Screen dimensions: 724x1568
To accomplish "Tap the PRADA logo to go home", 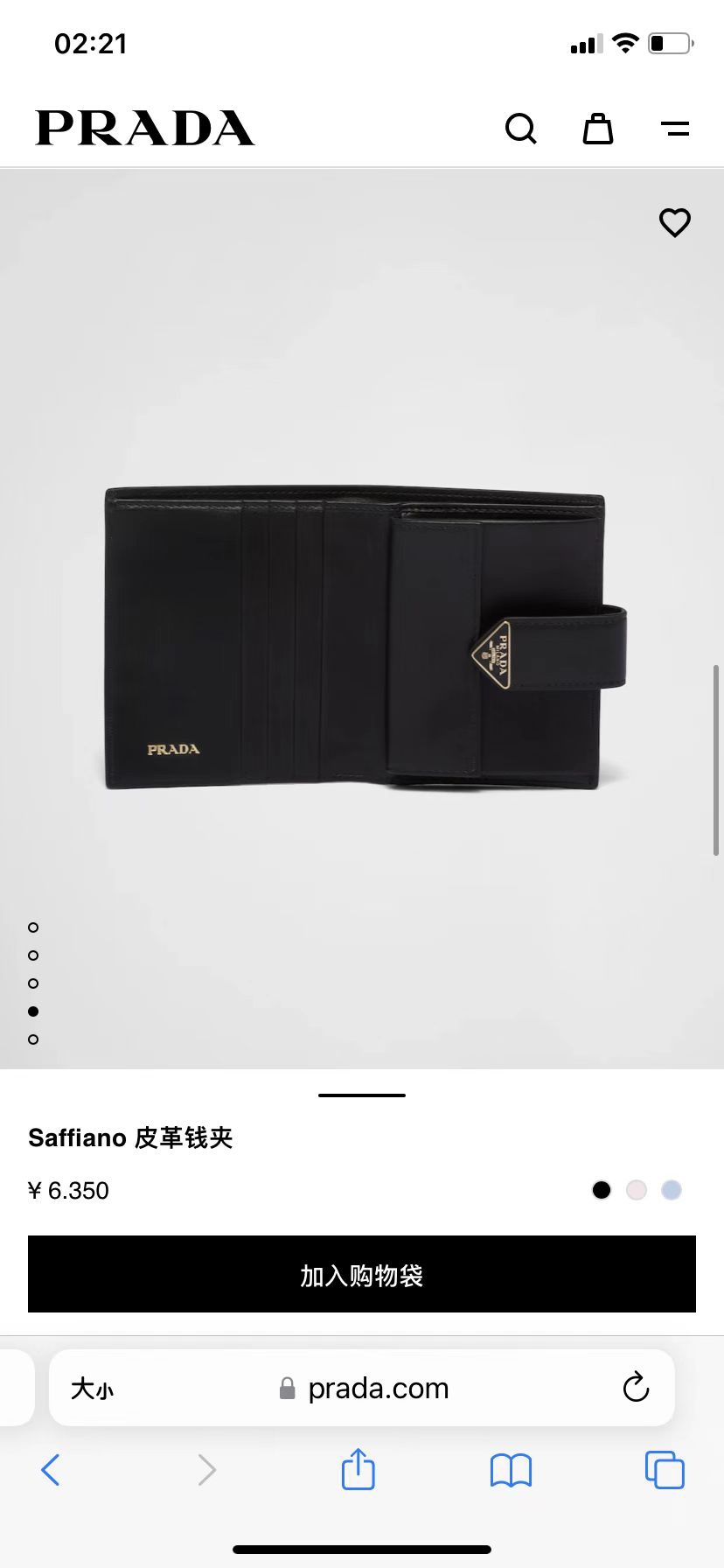I will tap(145, 128).
